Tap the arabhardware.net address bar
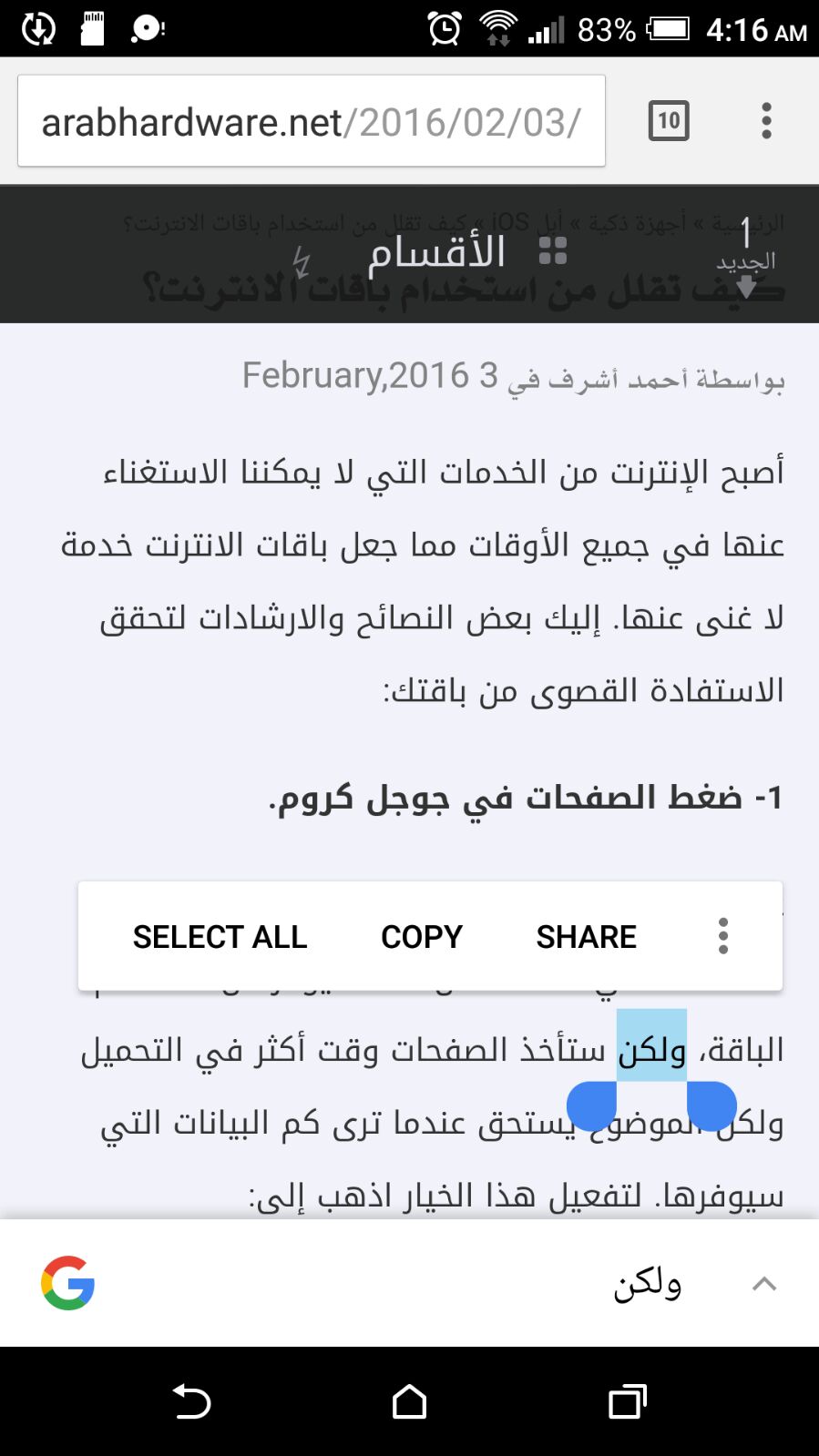The width and height of the screenshot is (819, 1456). pos(311,121)
